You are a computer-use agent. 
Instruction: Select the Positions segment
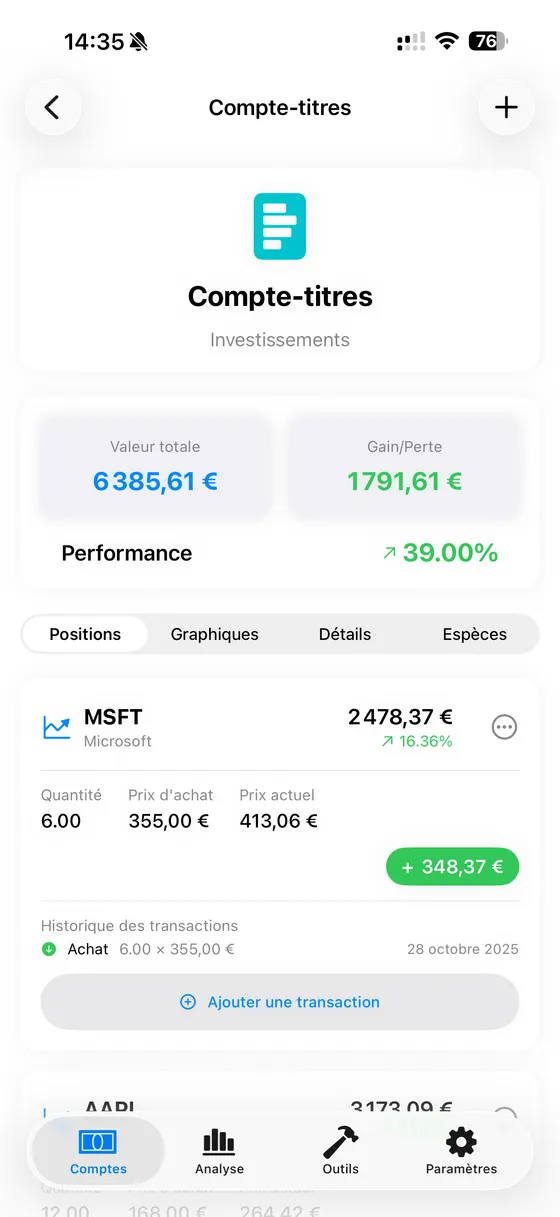[85, 634]
